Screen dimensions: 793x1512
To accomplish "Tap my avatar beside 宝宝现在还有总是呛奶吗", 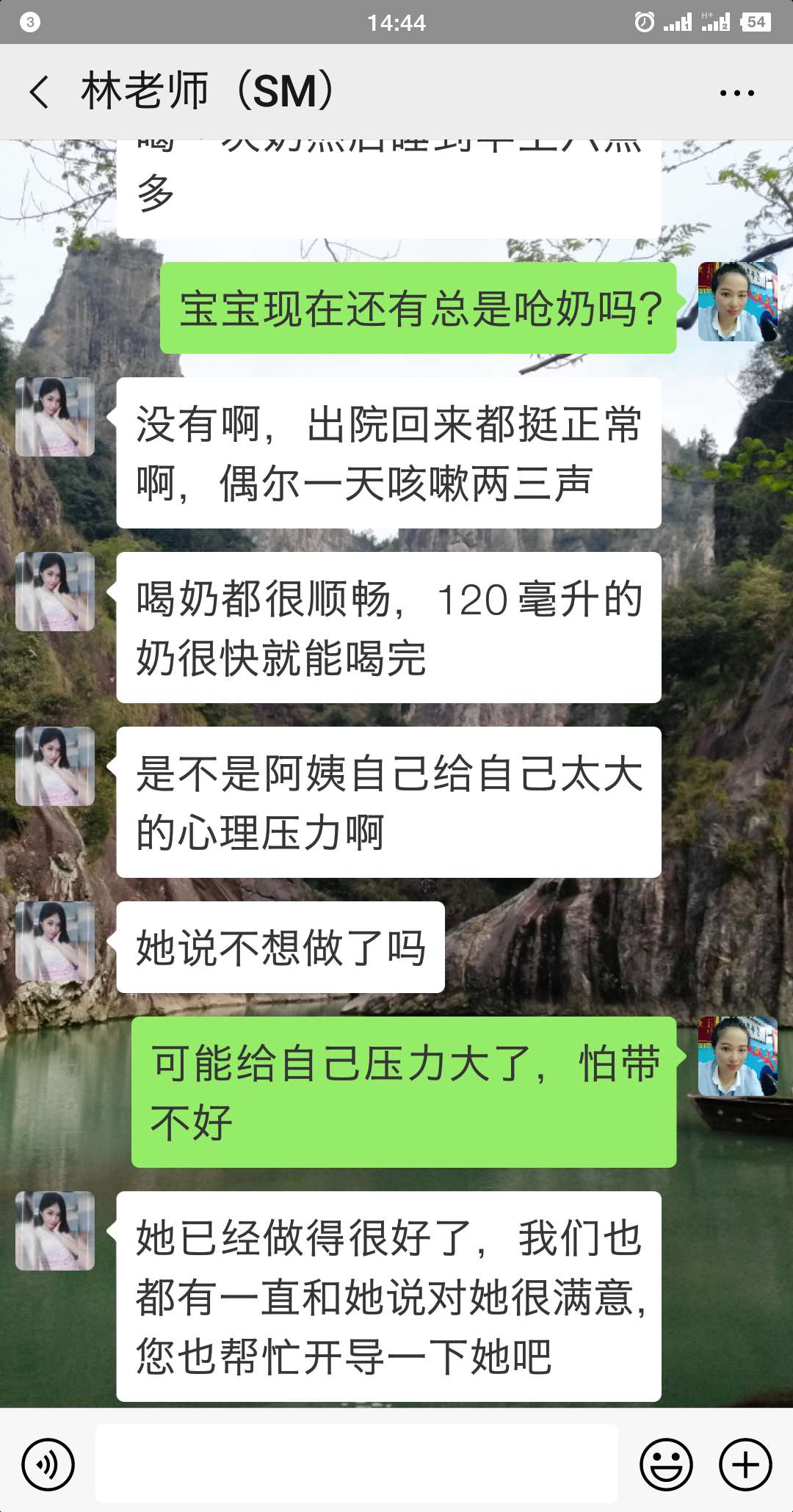I will click(x=737, y=302).
